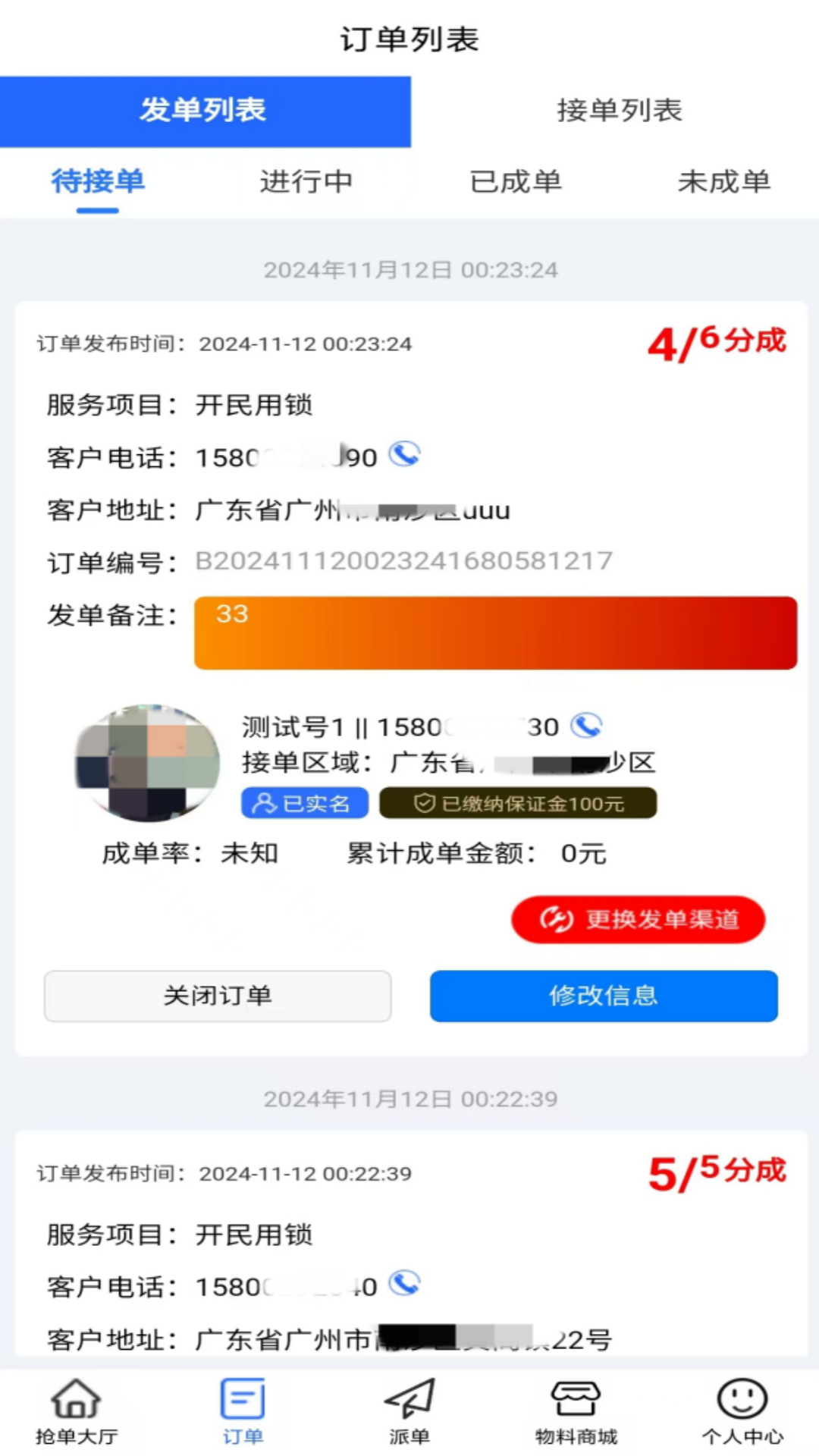Visit the 物料商城 tab
The width and height of the screenshot is (819, 1456).
[x=576, y=1411]
